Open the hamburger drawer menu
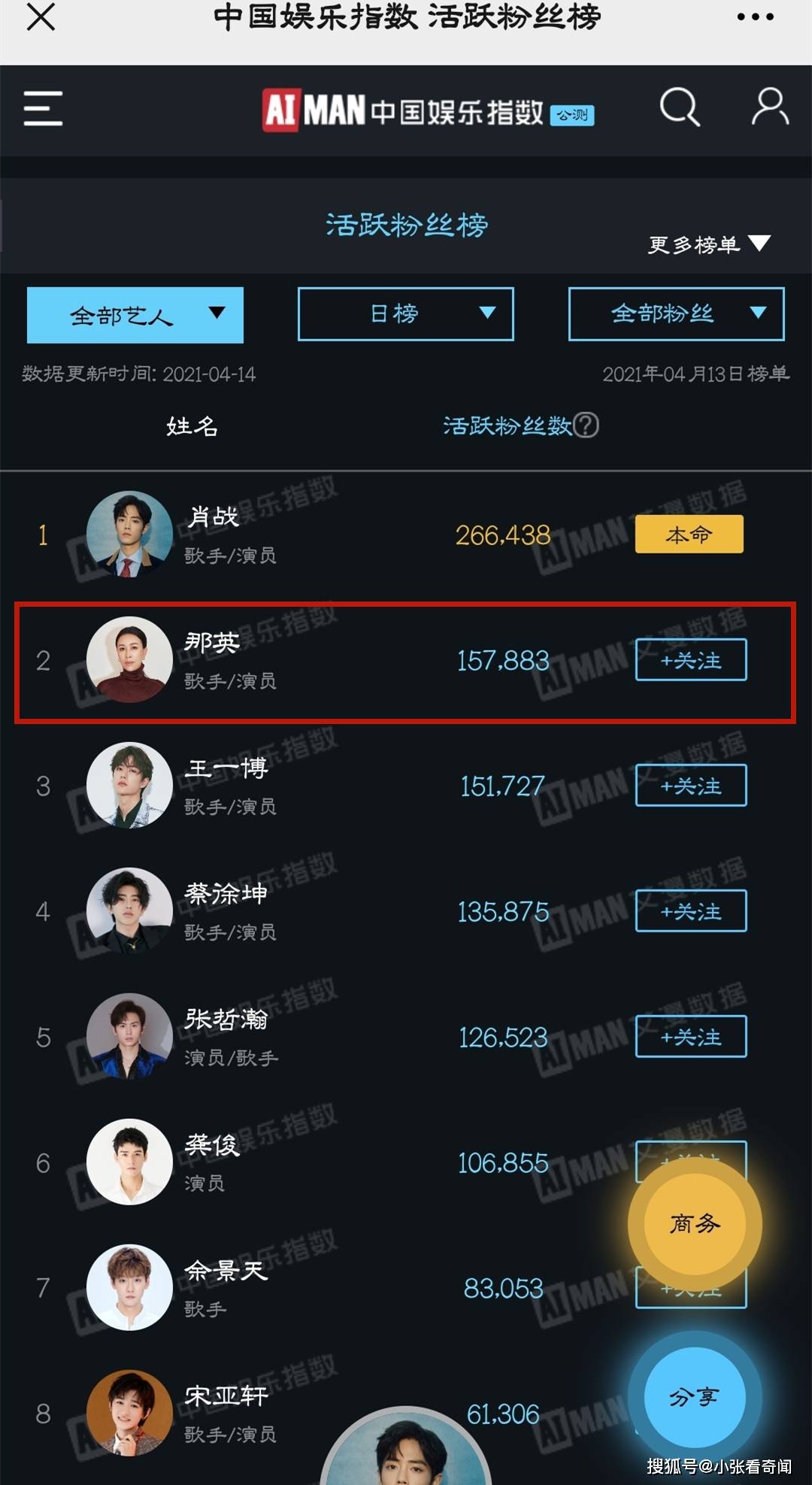 coord(43,109)
